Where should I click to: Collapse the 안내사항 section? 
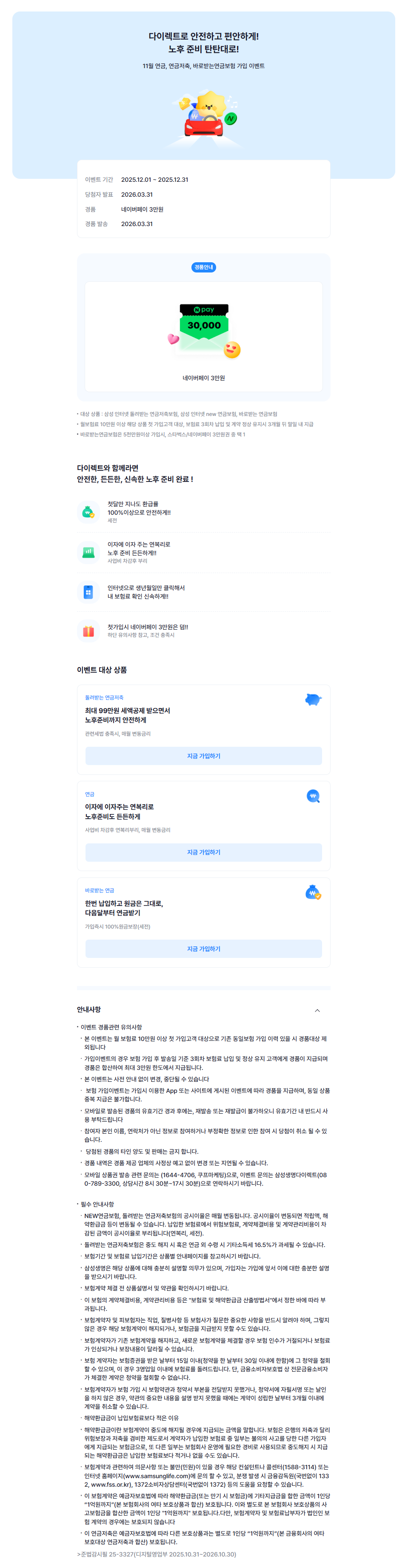[317, 1010]
